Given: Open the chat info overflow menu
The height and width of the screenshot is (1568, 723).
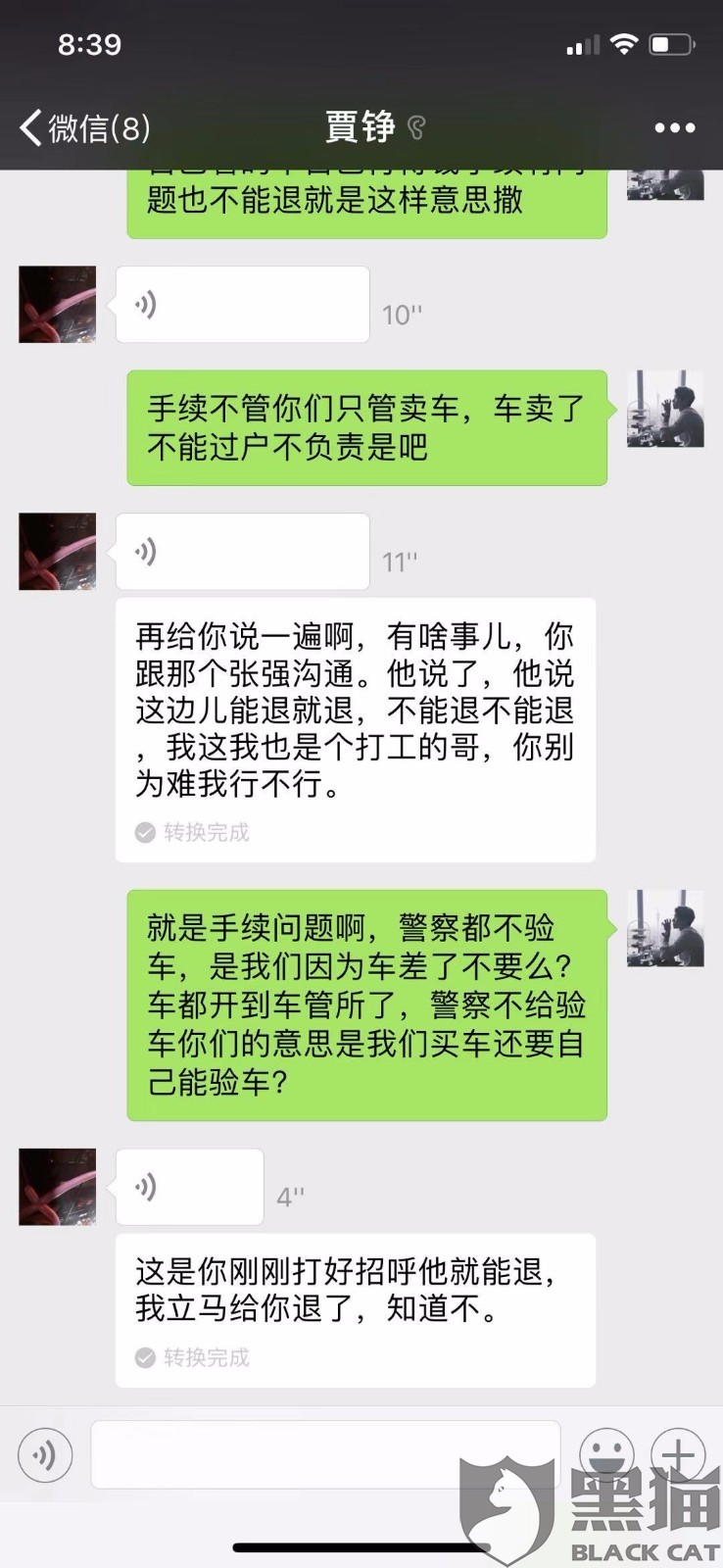Looking at the screenshot, I should (x=674, y=128).
